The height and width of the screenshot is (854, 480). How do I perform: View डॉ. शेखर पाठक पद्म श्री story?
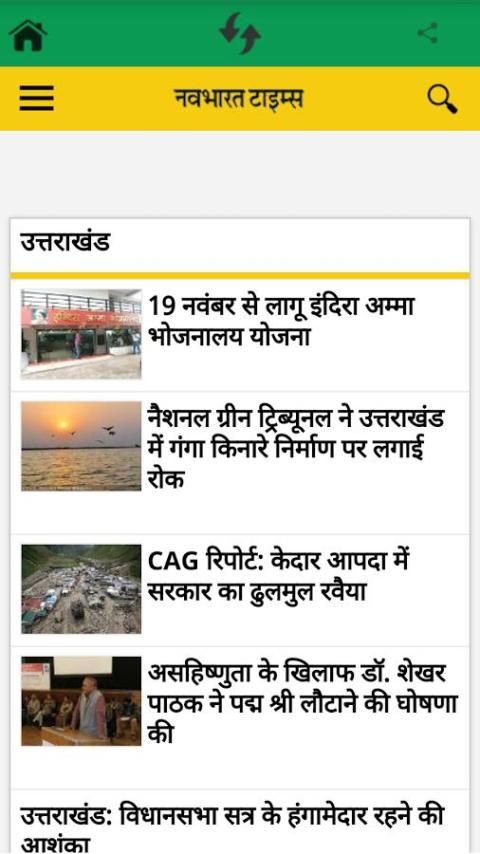click(240, 718)
